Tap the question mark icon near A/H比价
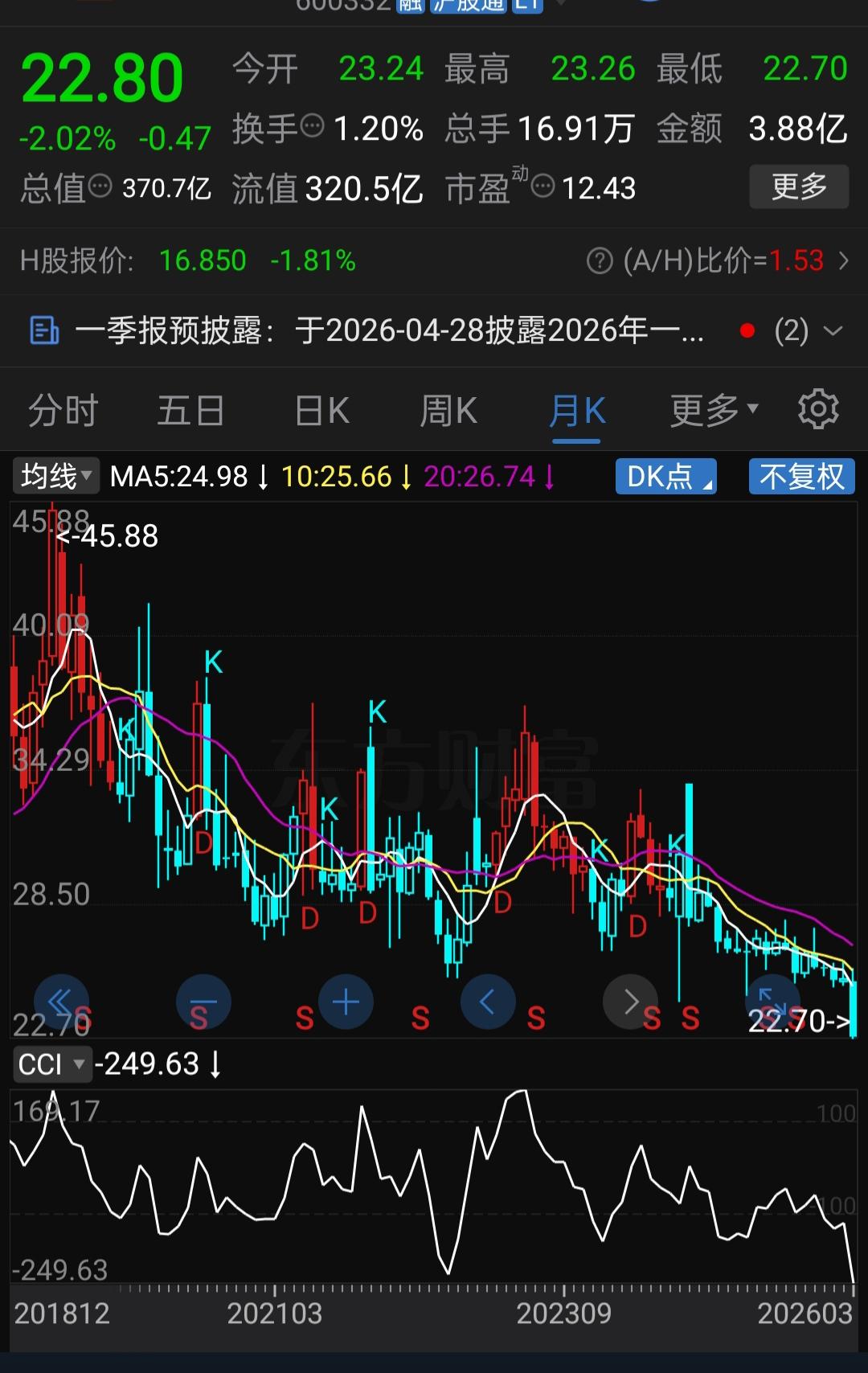Viewport: 868px width, 1373px height. [x=599, y=260]
